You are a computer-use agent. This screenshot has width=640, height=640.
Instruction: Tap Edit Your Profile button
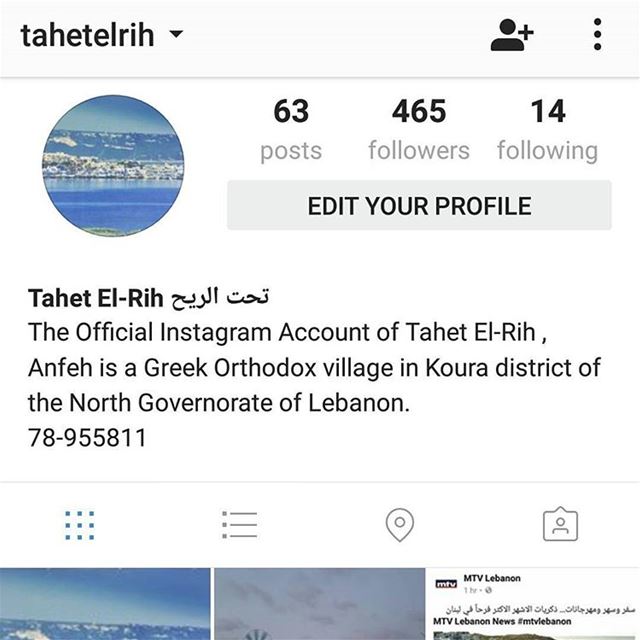[x=419, y=206]
